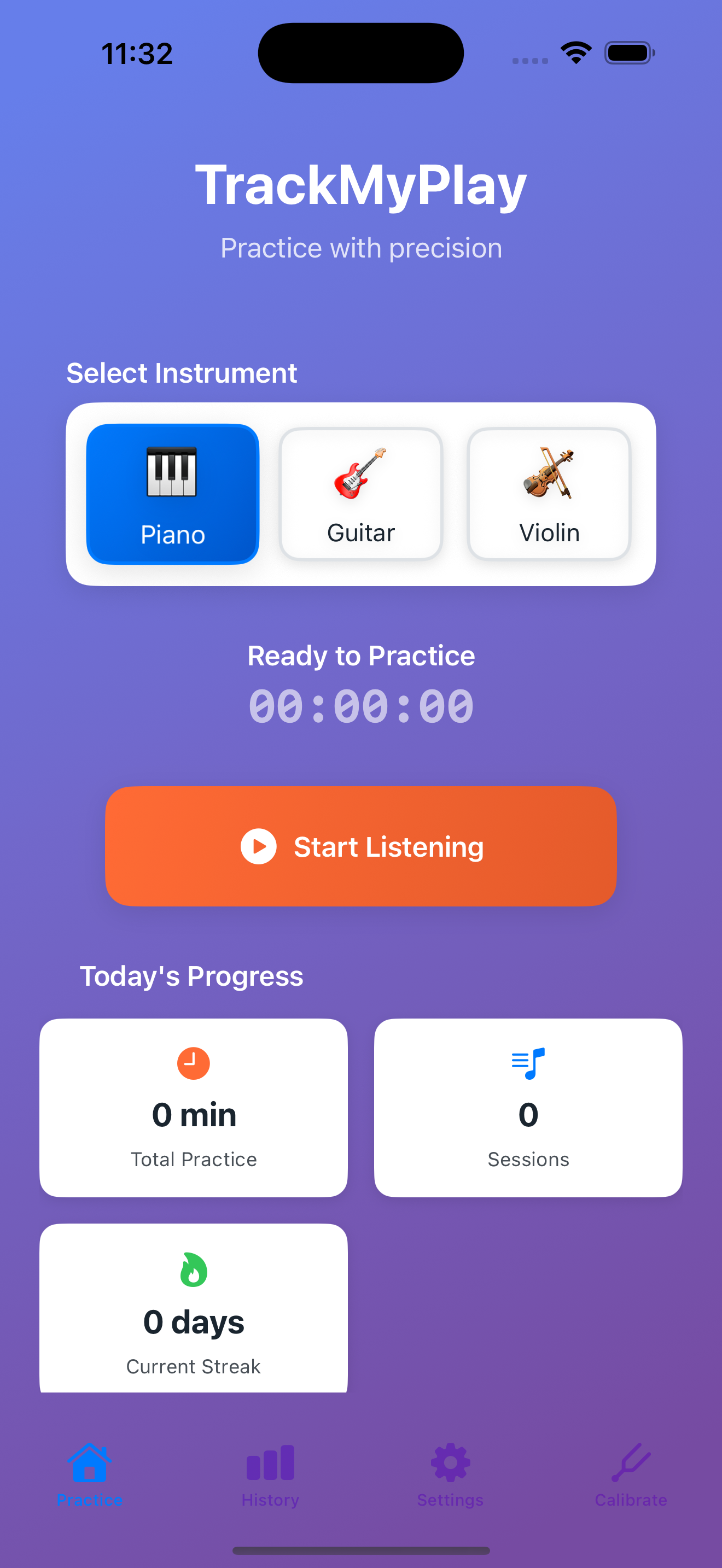Screen dimensions: 722x1568
Task: Click the home icon in the Practice tab
Action: pos(90,1464)
